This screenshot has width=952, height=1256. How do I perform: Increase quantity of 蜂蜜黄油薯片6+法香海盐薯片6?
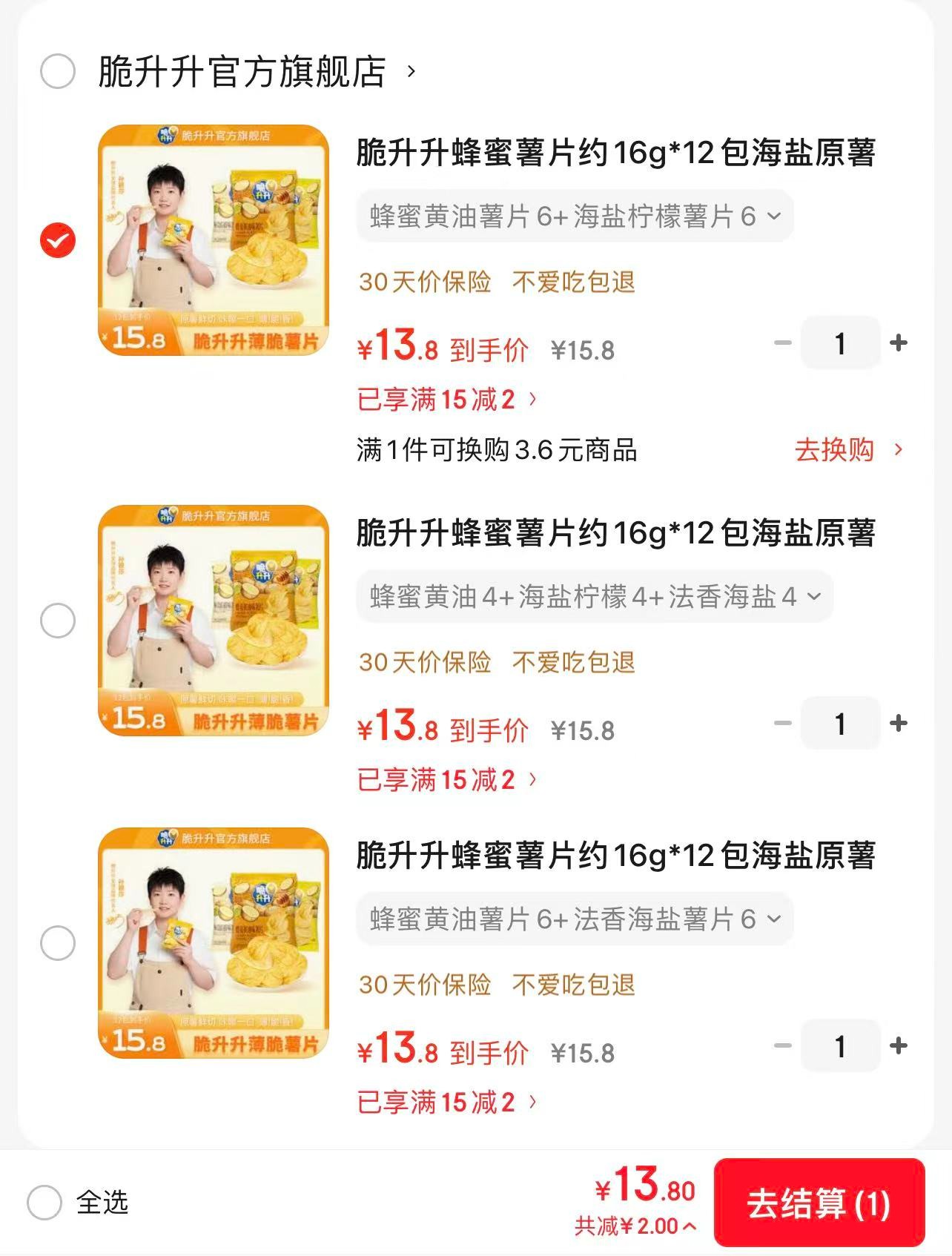tap(899, 1046)
